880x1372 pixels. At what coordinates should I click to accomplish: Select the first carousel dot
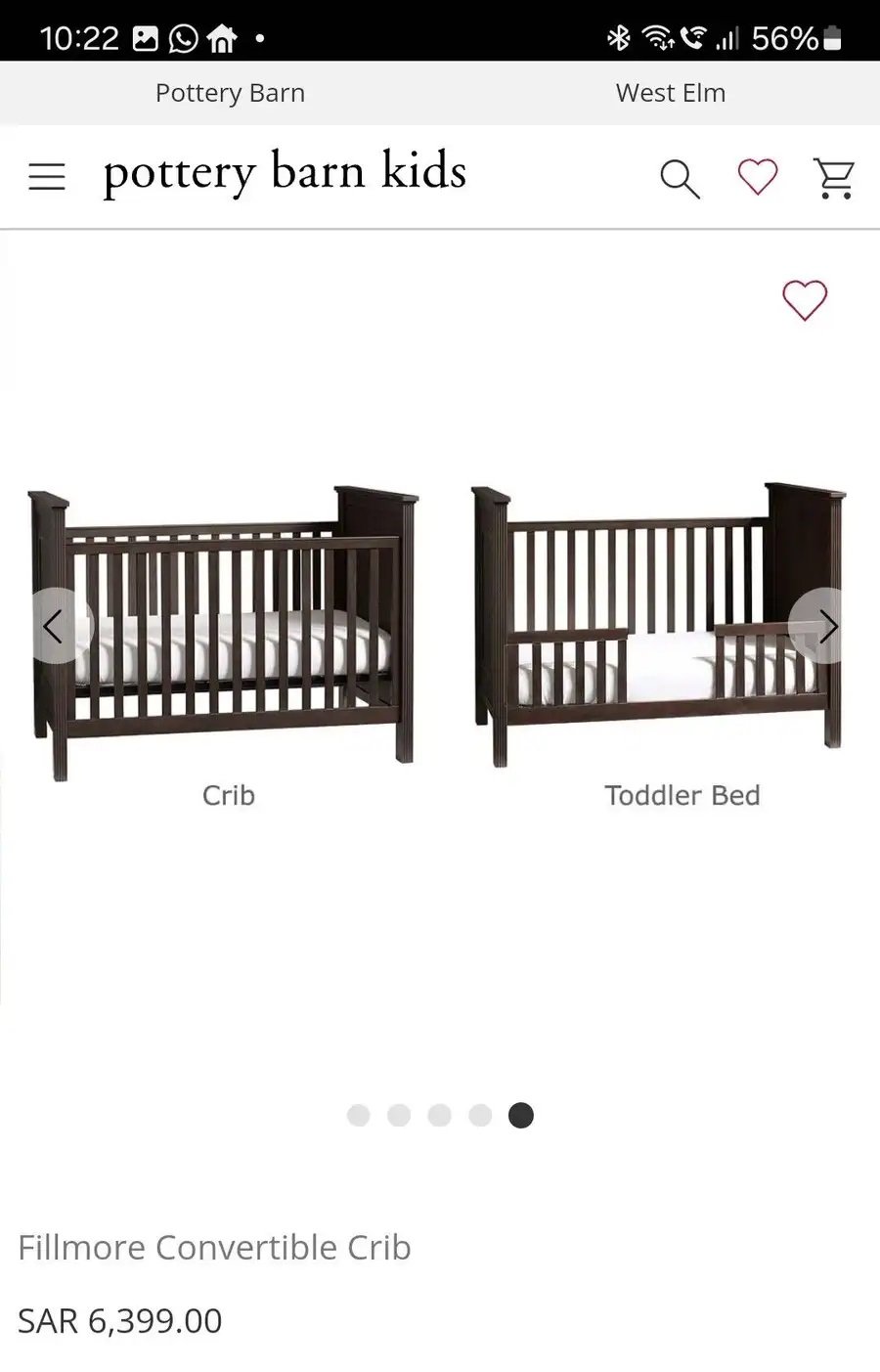pyautogui.click(x=359, y=1115)
